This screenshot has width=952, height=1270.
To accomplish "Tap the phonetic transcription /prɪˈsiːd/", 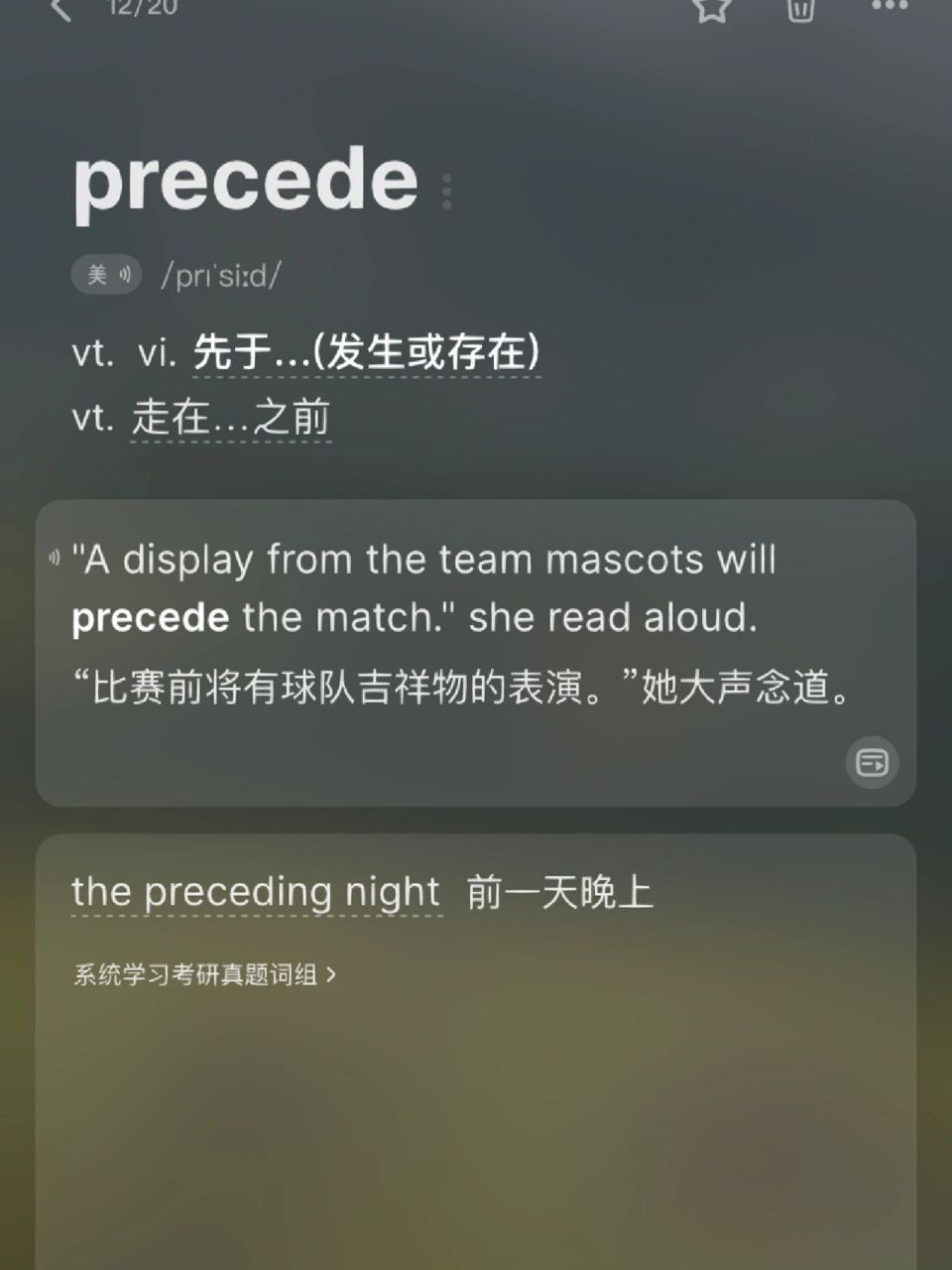I will tap(220, 275).
